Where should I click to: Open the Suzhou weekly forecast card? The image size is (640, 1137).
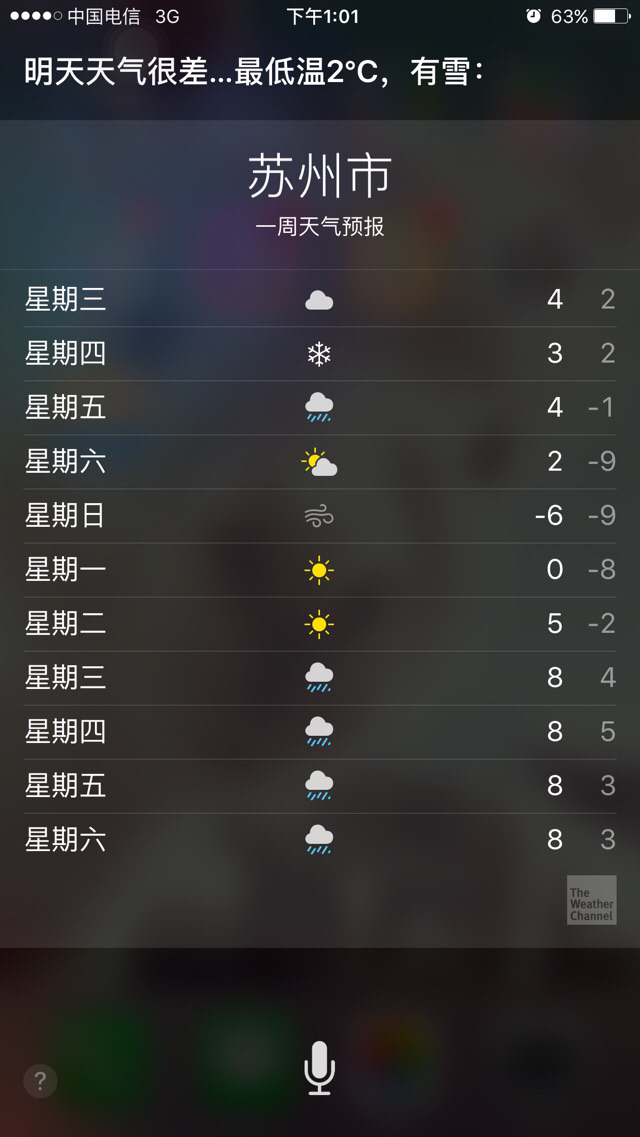click(x=320, y=534)
